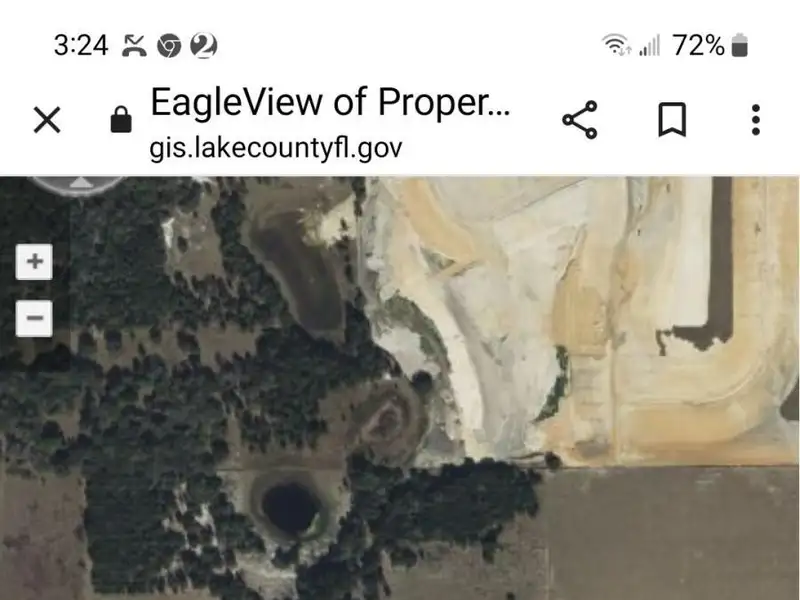
Task: Open the browser overflow menu
Action: click(x=756, y=120)
